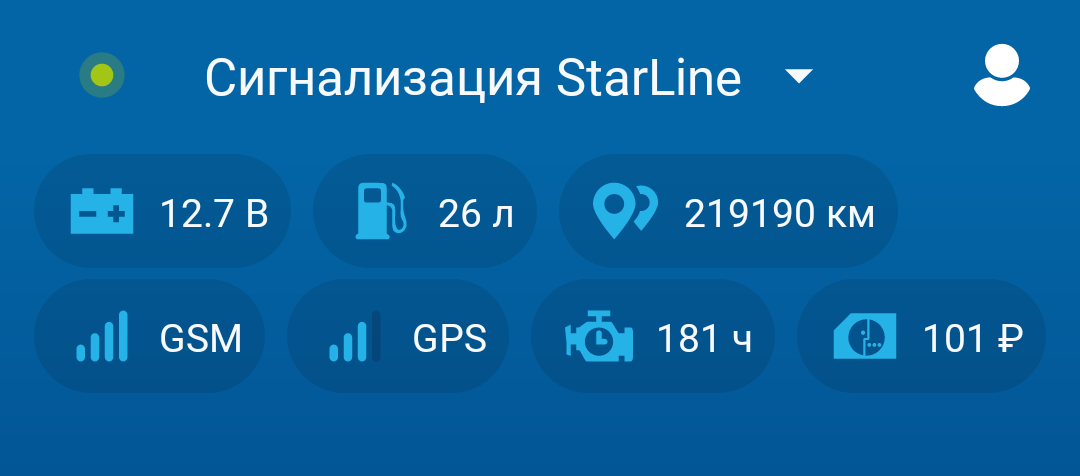Open the GPS signal chip
Viewport: 1080px width, 476px height.
click(x=398, y=338)
